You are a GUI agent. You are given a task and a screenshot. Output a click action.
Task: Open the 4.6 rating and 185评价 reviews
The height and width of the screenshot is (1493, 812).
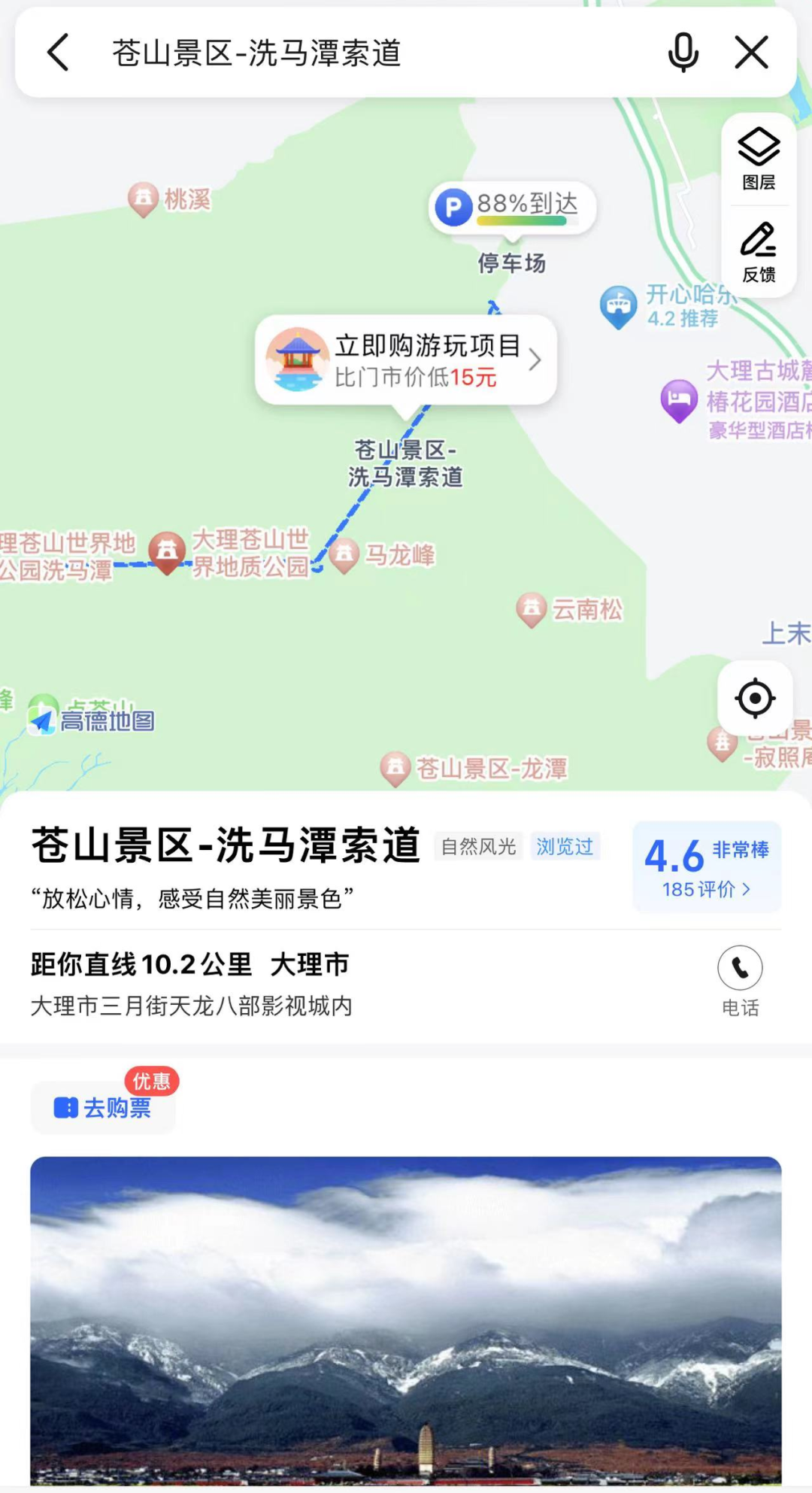coord(707,867)
